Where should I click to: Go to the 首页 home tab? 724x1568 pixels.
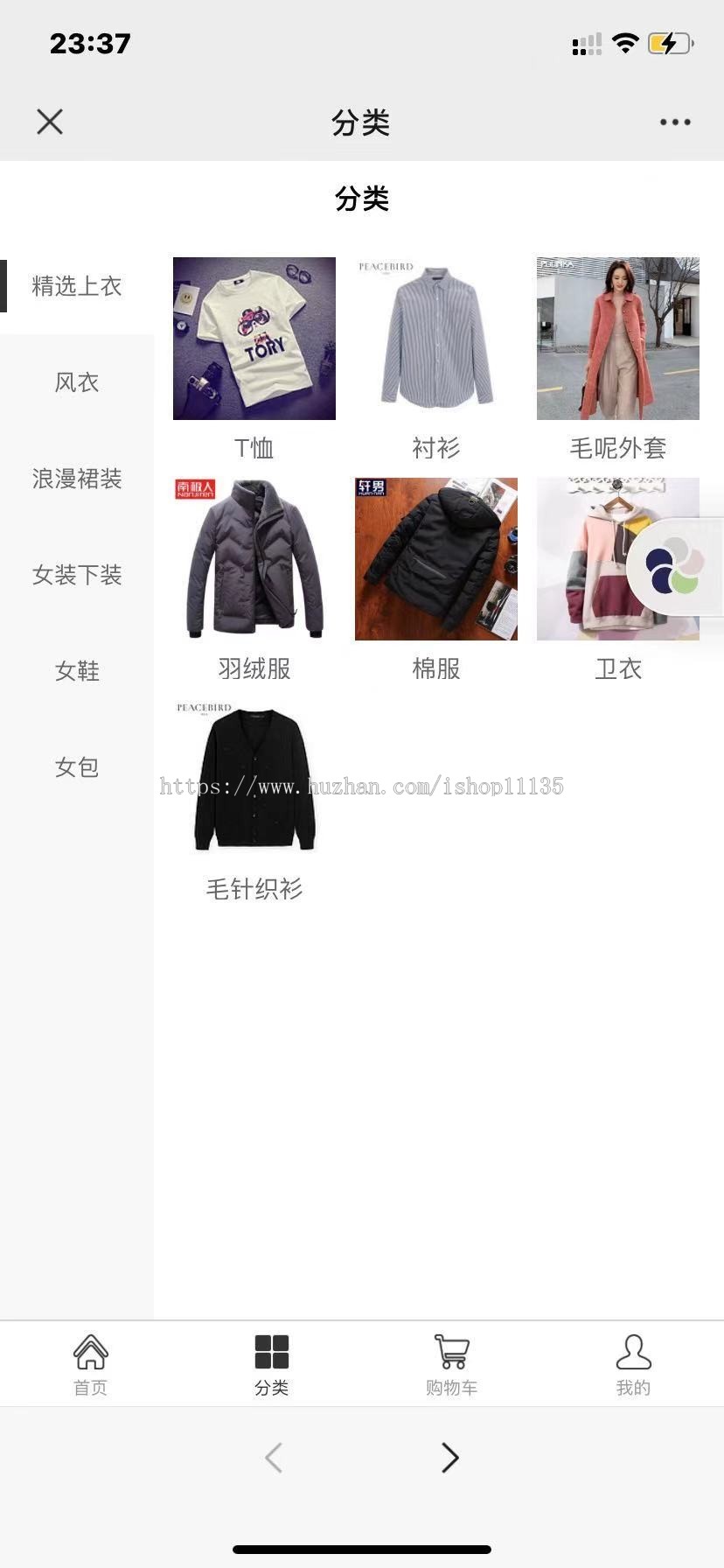point(91,1363)
